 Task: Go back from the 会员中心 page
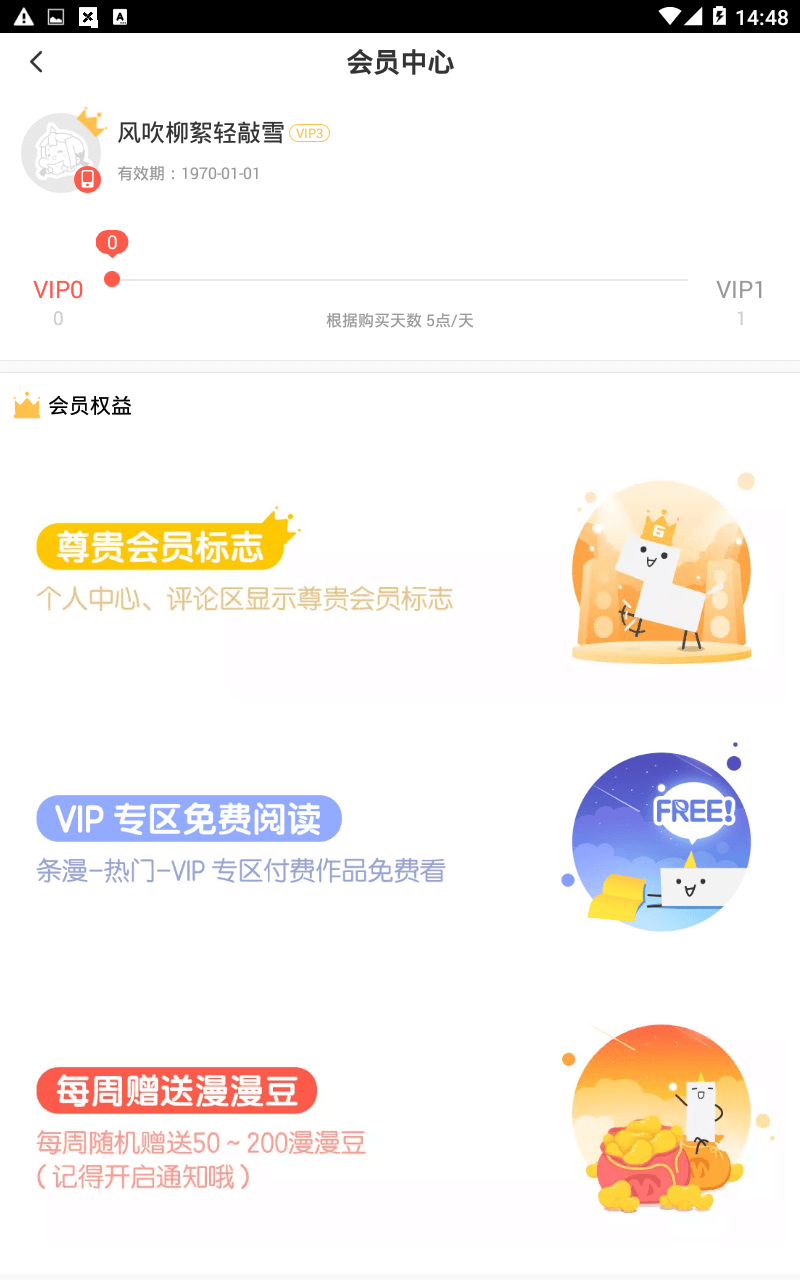37,62
